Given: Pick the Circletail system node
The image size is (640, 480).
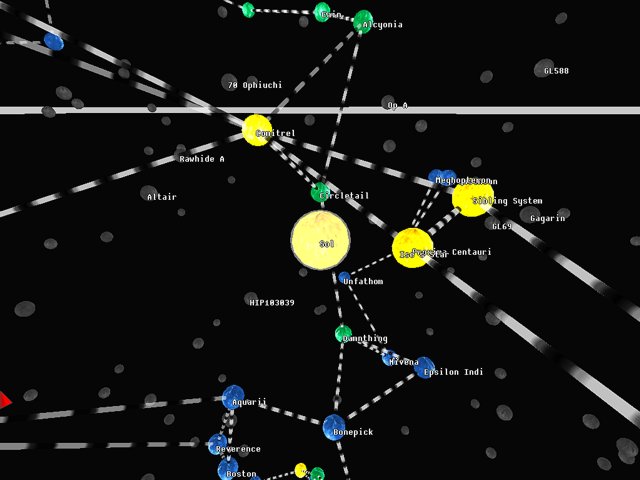Looking at the screenshot, I should click(320, 192).
